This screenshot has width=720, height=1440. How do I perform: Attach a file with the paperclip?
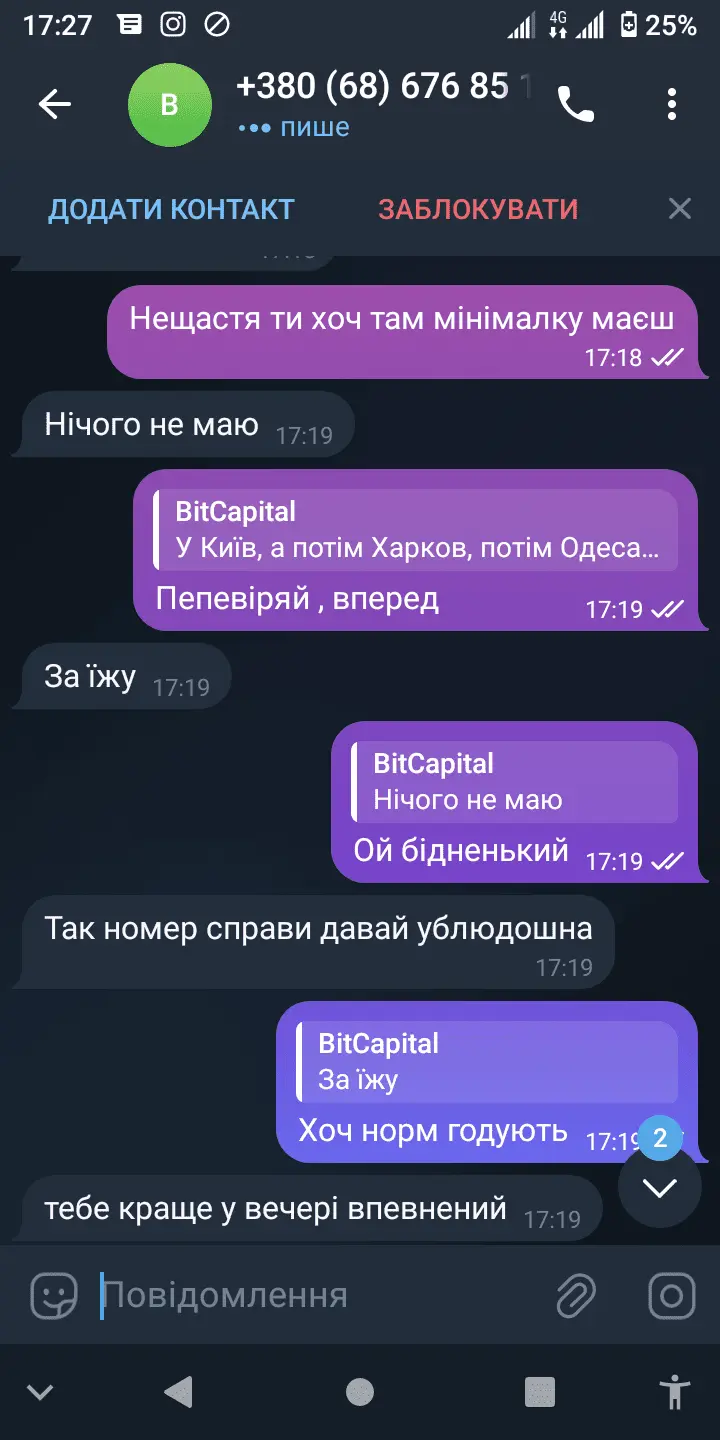[x=576, y=1296]
